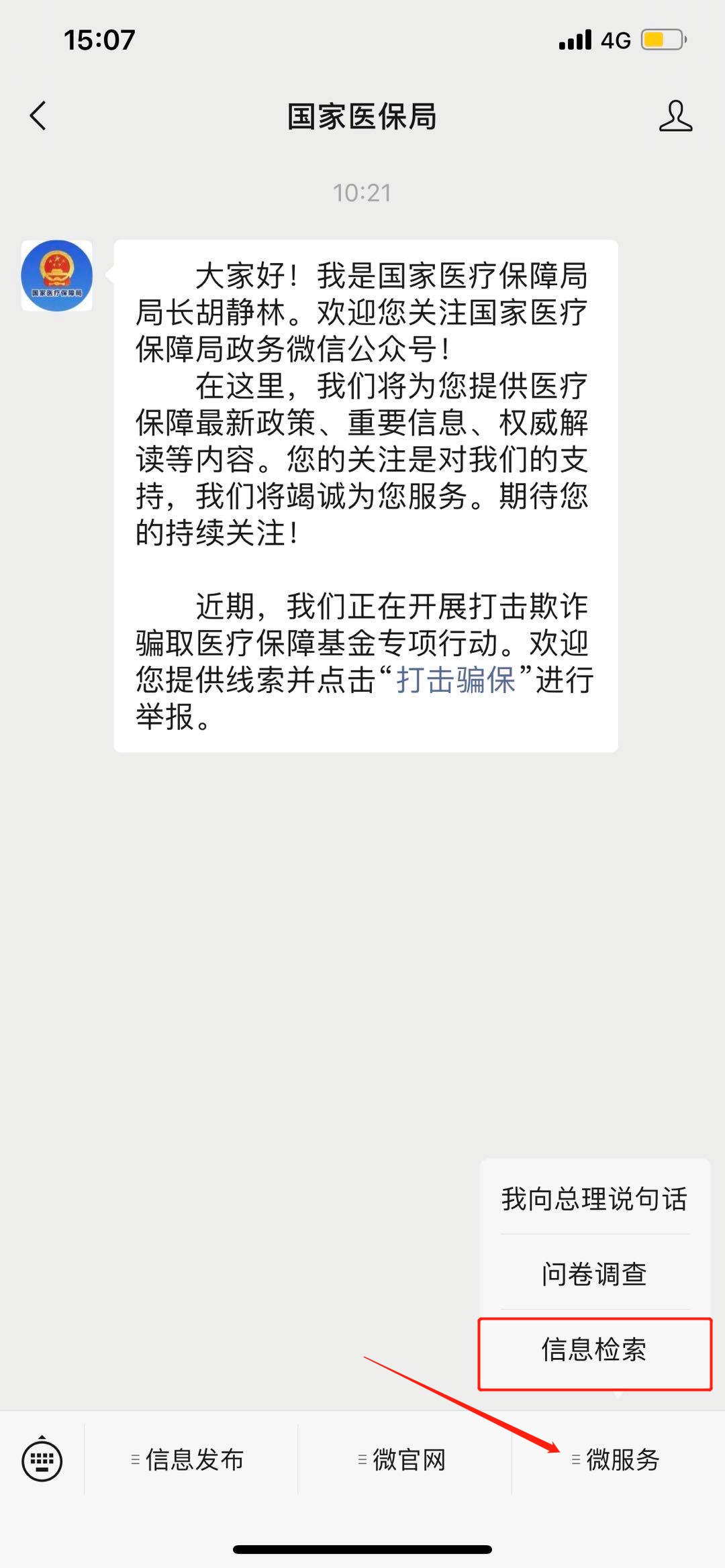Viewport: 725px width, 1568px height.
Task: Open the account profile icon
Action: click(675, 116)
